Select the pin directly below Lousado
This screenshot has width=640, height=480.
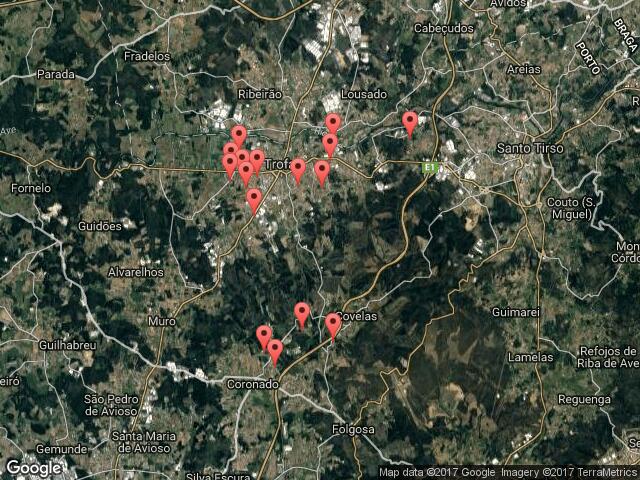coord(333,124)
